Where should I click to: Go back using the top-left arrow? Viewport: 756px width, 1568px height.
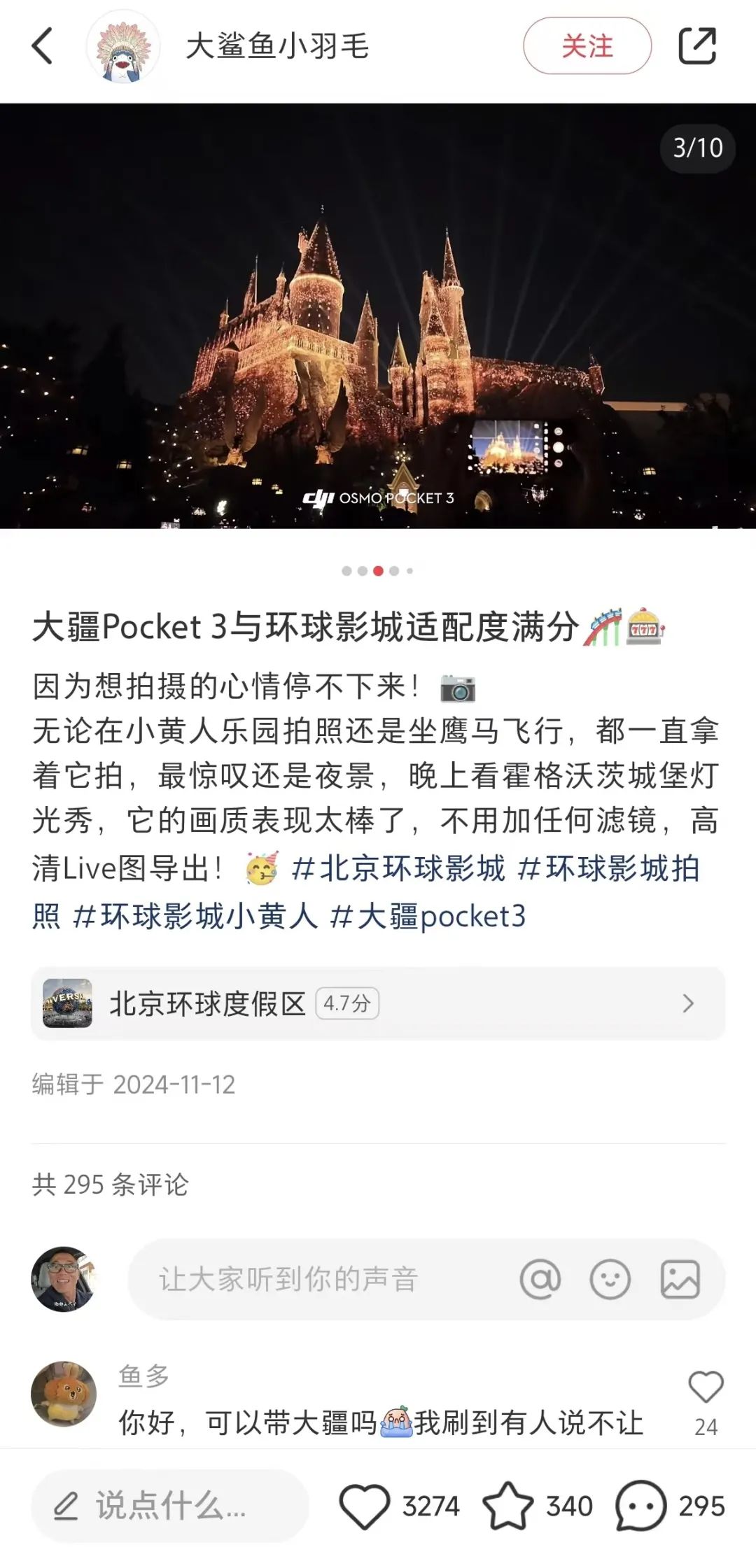(43, 46)
